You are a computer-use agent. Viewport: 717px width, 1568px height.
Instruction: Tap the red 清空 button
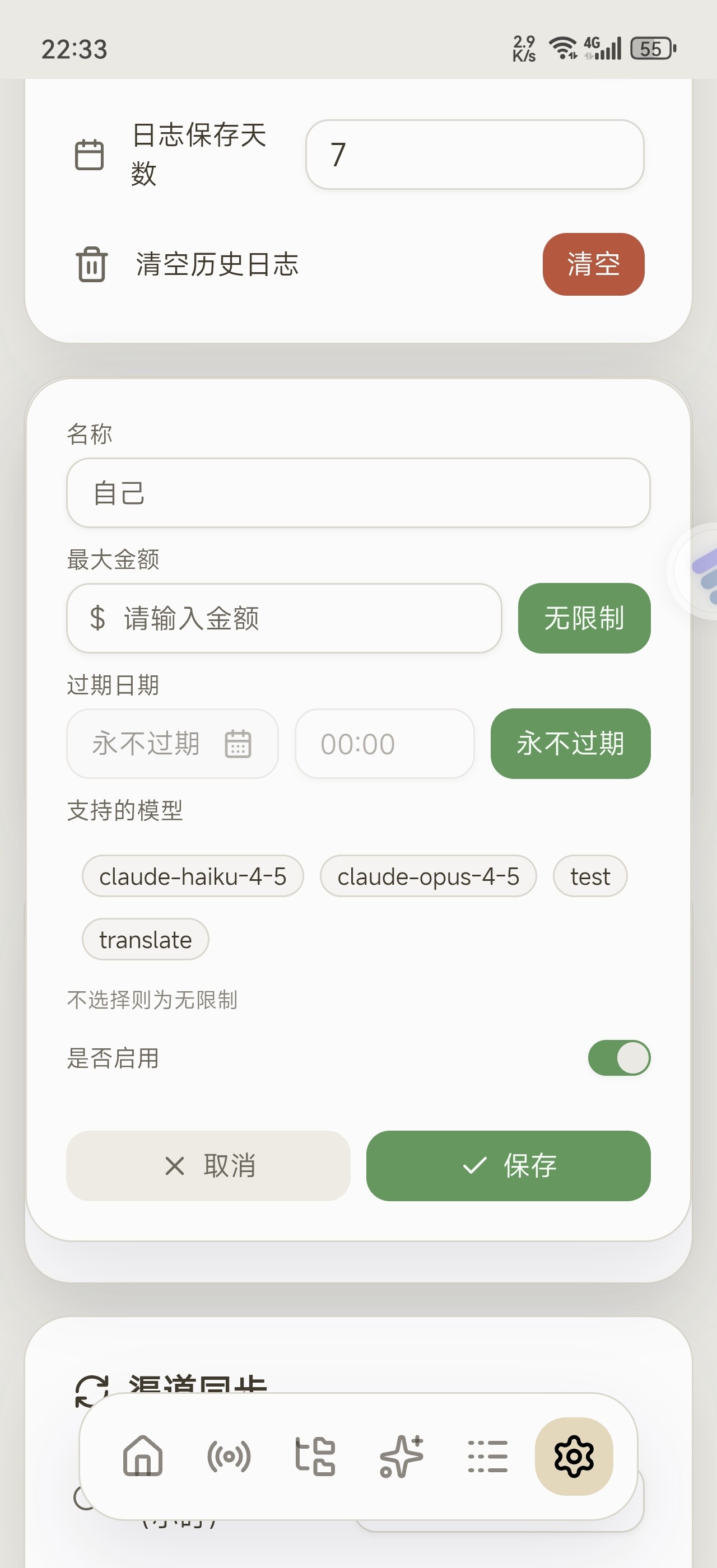(593, 264)
